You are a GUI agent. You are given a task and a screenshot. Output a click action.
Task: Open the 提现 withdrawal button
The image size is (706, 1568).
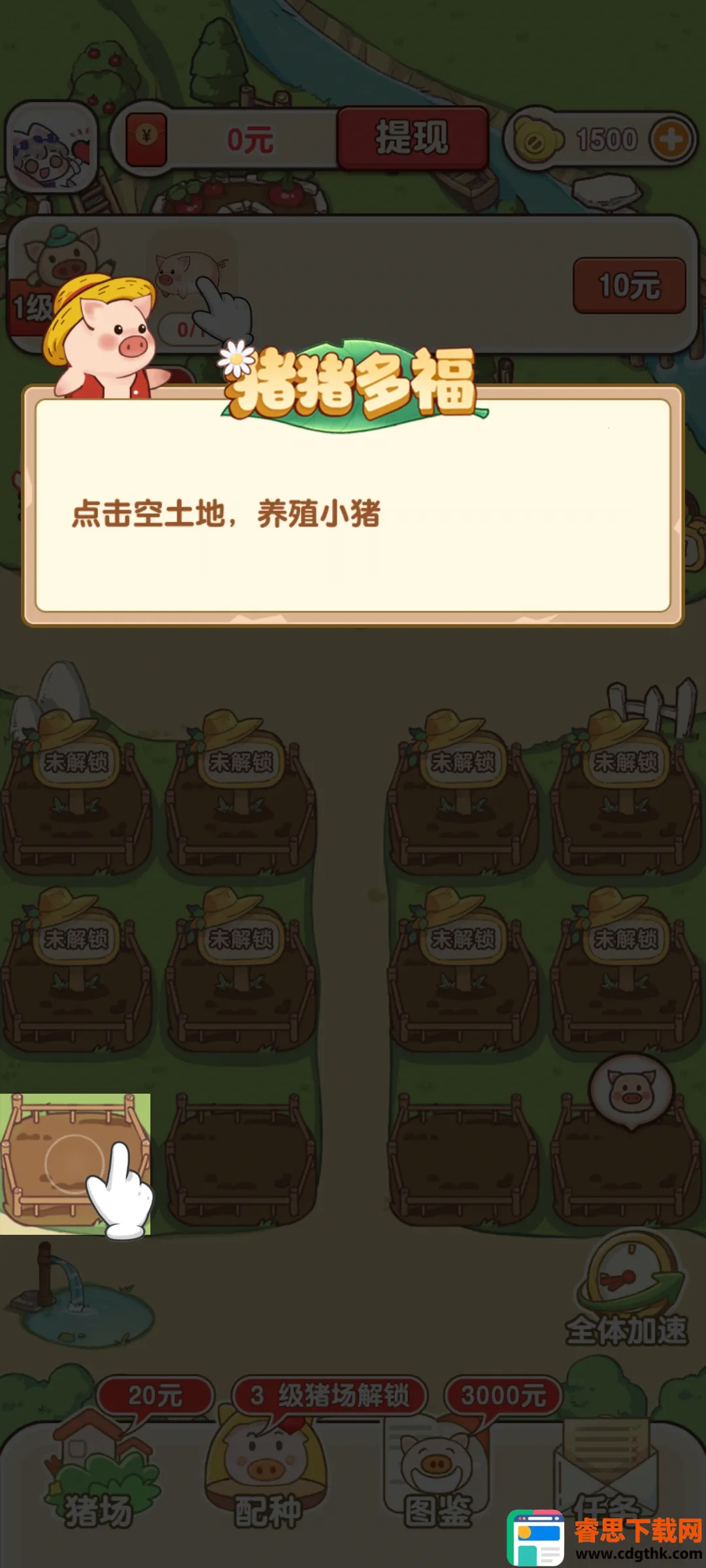[x=412, y=139]
